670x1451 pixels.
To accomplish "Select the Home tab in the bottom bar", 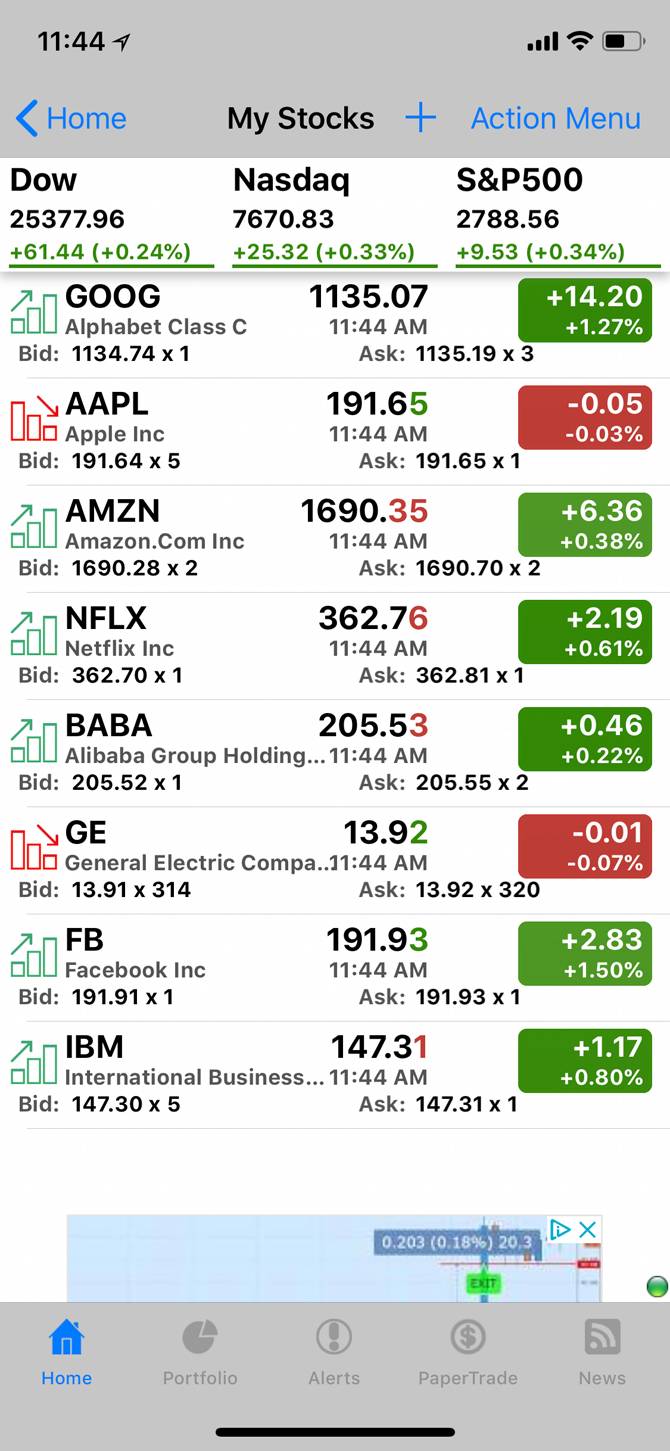I will tap(67, 1352).
